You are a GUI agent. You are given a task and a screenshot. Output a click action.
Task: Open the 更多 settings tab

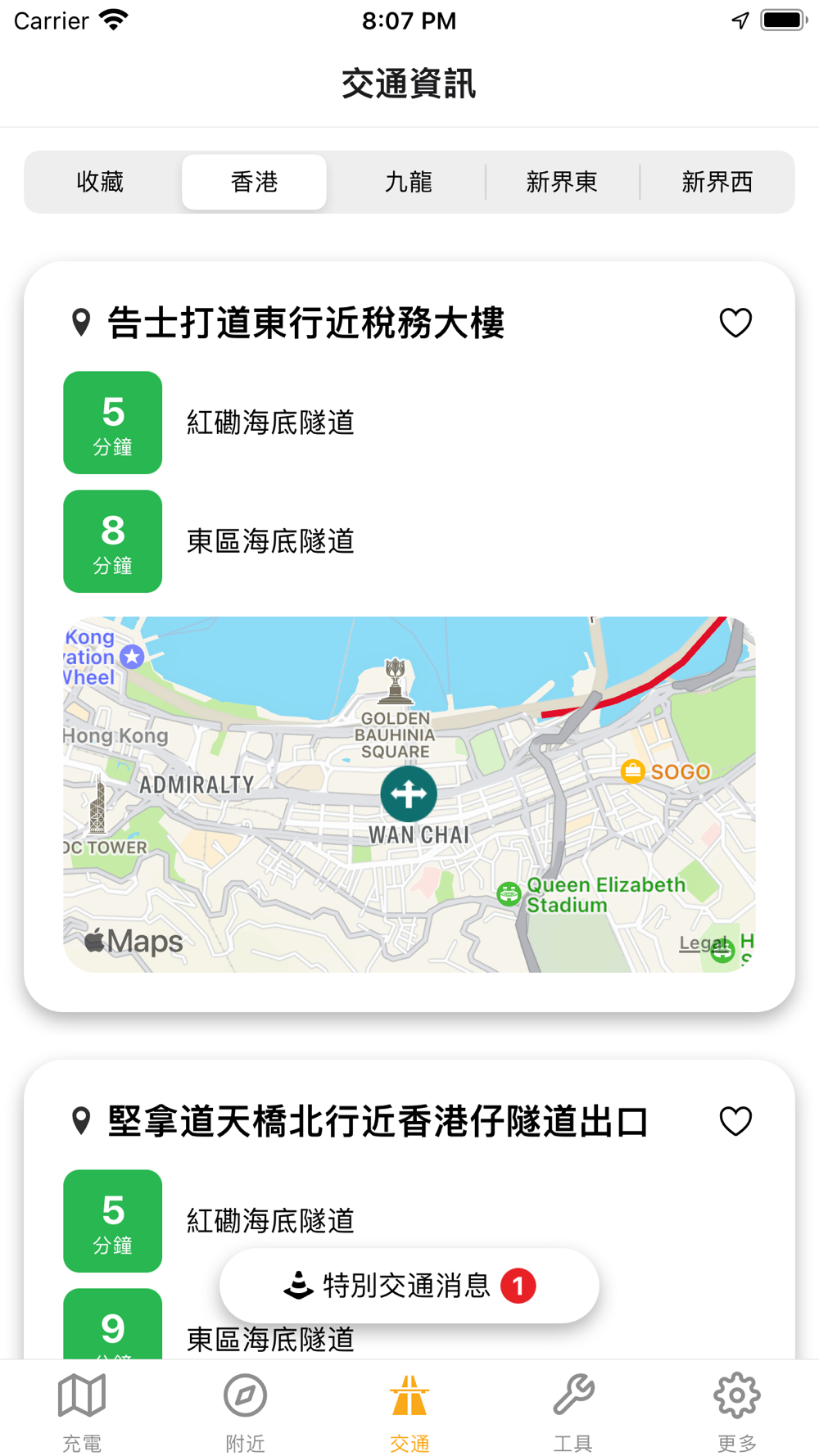click(x=737, y=1412)
